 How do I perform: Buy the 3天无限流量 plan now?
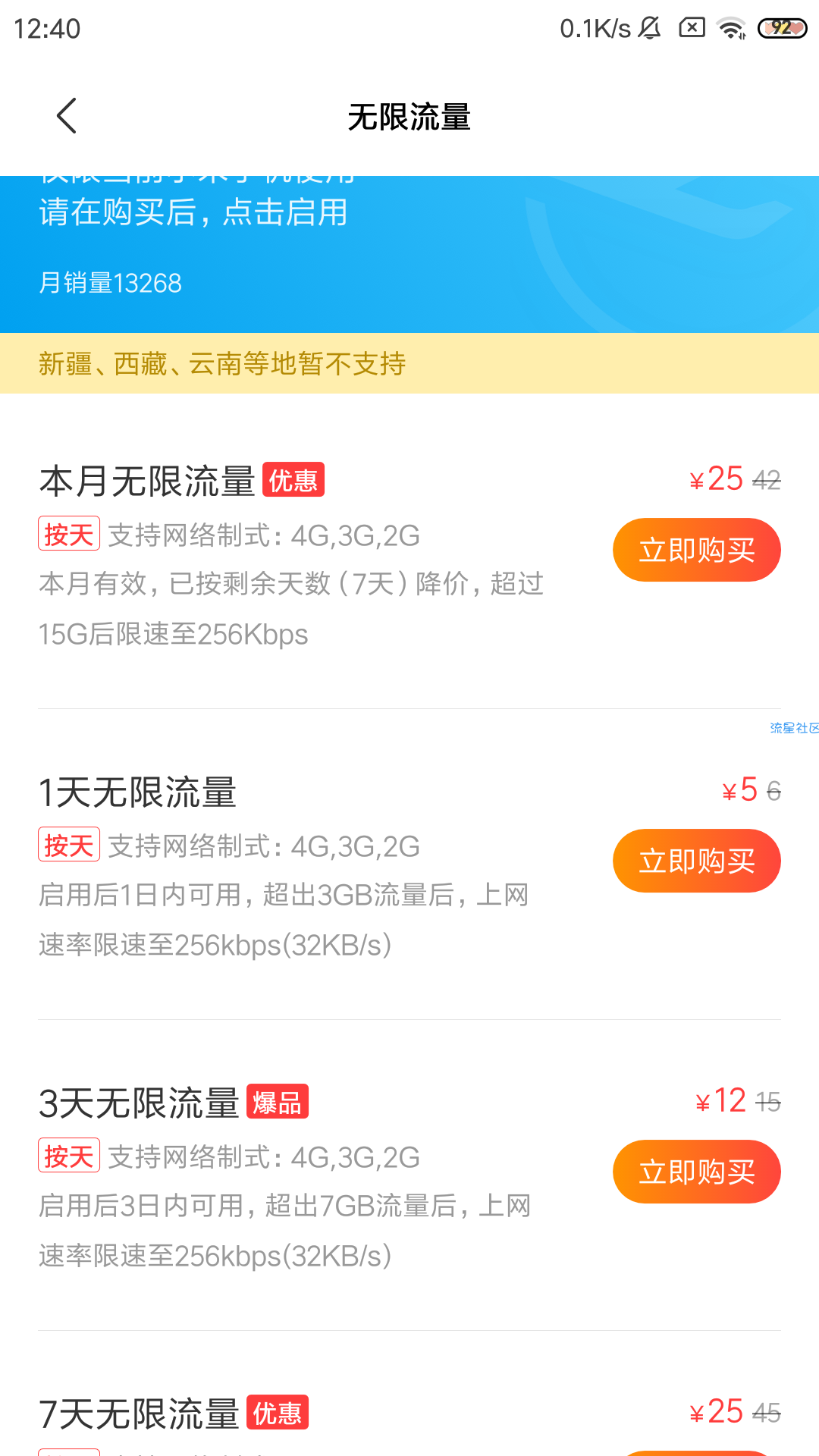coord(696,1172)
